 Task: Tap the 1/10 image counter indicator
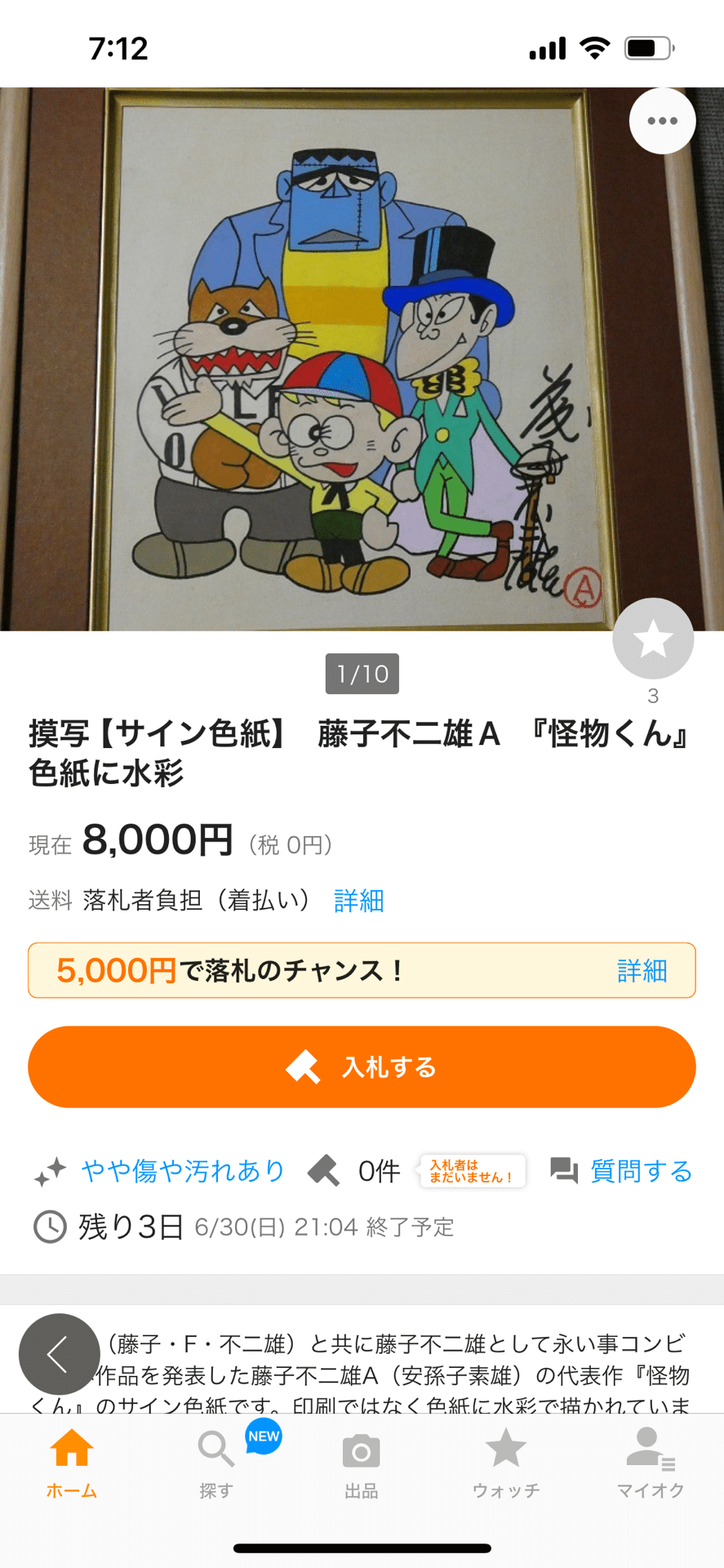[362, 673]
